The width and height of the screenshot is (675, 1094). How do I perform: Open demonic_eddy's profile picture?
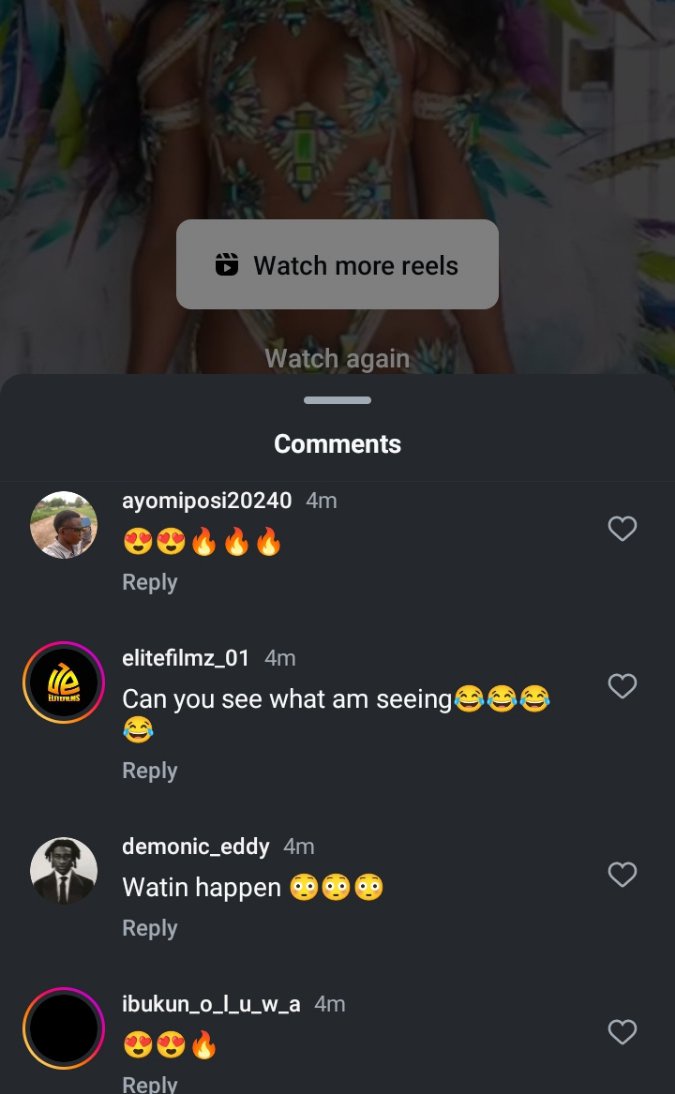[x=64, y=871]
